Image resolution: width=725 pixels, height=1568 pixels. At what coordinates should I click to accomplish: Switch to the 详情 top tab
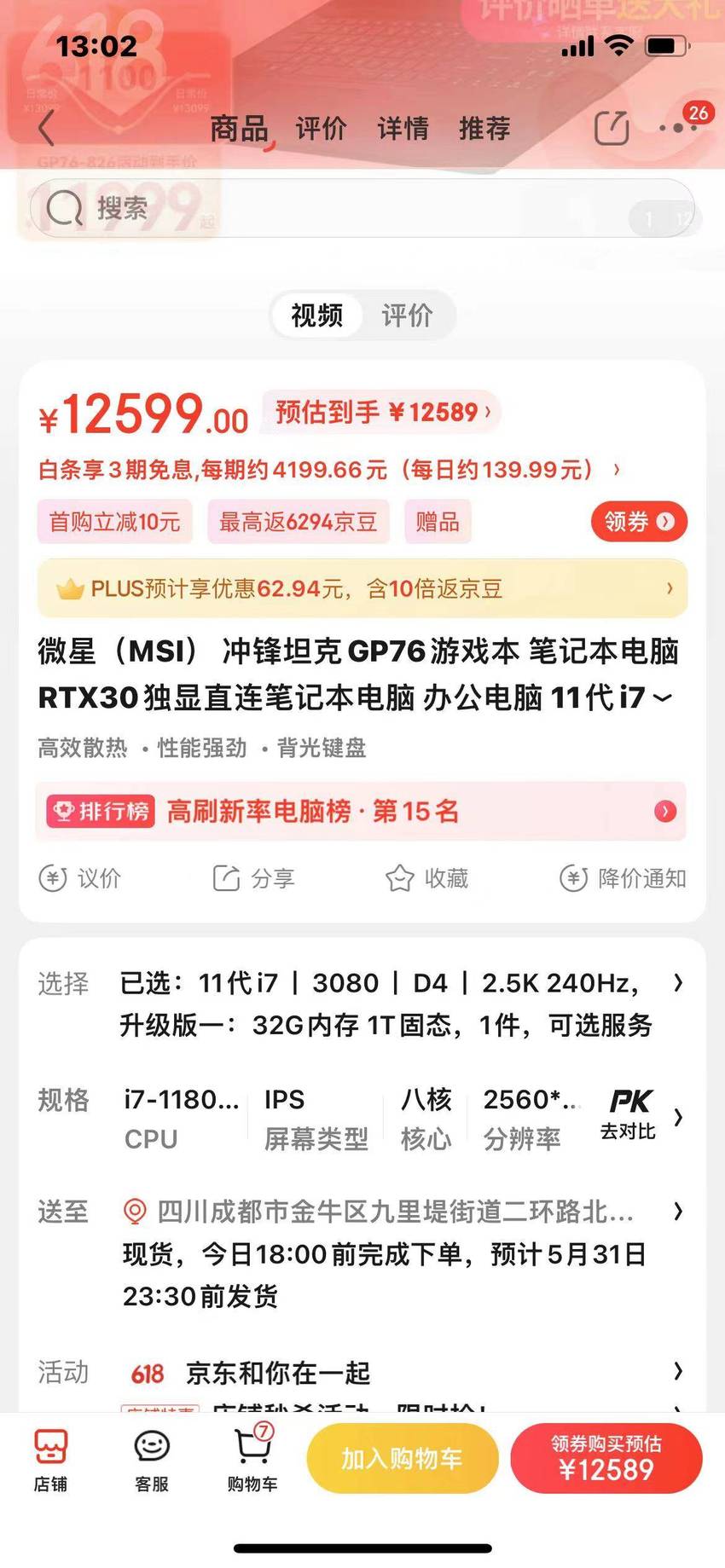pos(403,129)
